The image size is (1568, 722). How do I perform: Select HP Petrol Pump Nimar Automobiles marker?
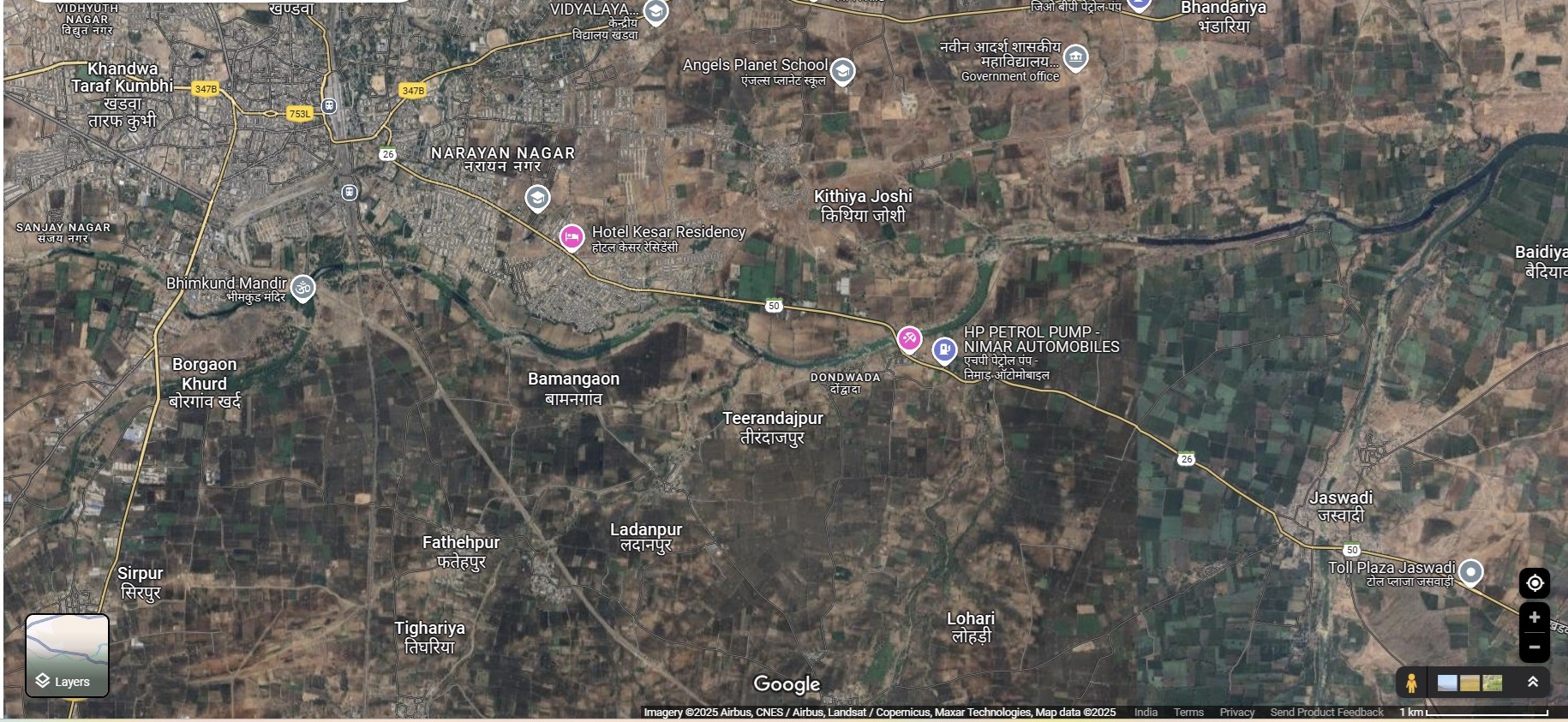(x=944, y=350)
